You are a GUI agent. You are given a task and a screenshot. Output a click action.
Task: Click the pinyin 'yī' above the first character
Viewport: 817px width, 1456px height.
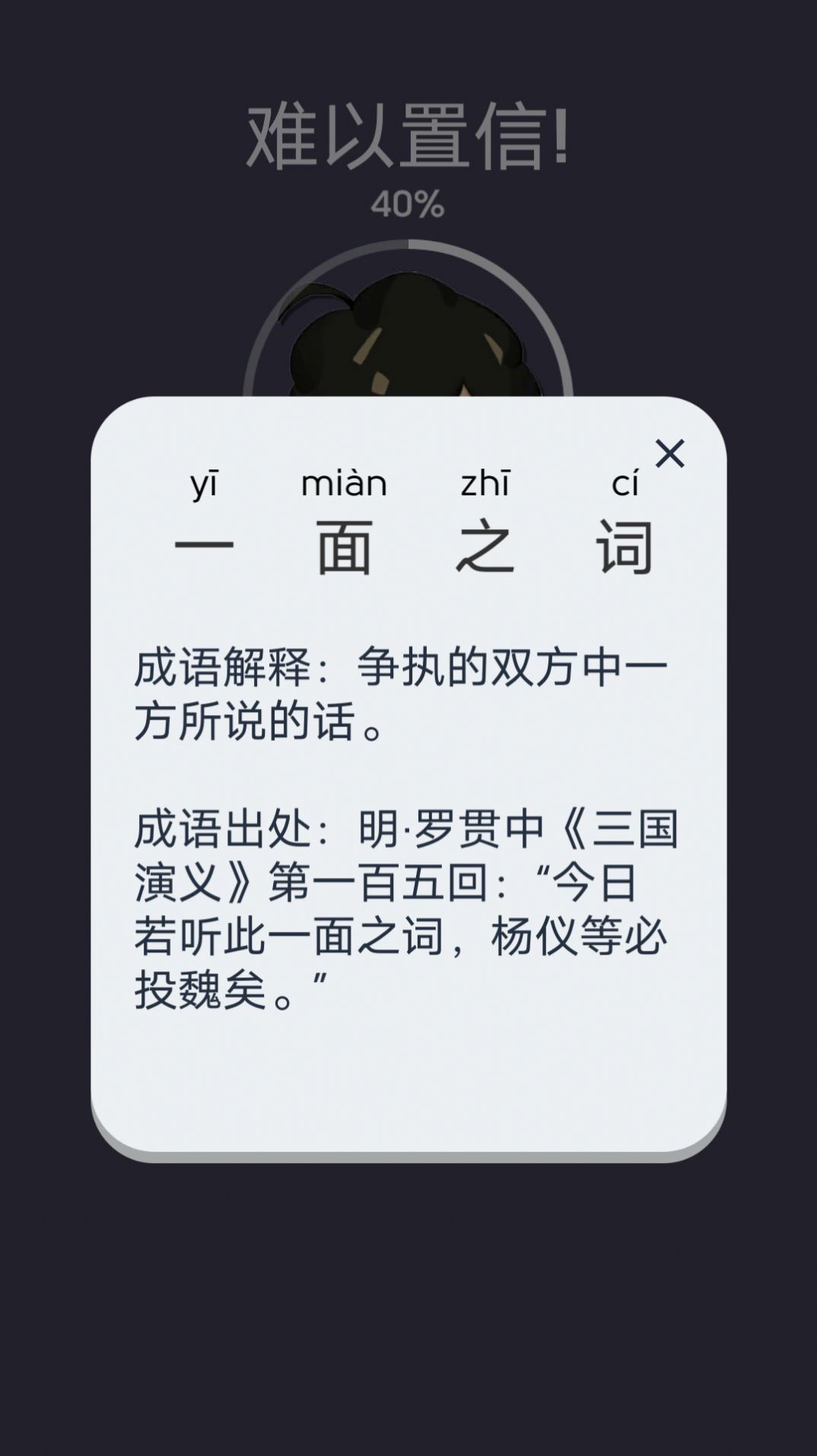pyautogui.click(x=204, y=484)
